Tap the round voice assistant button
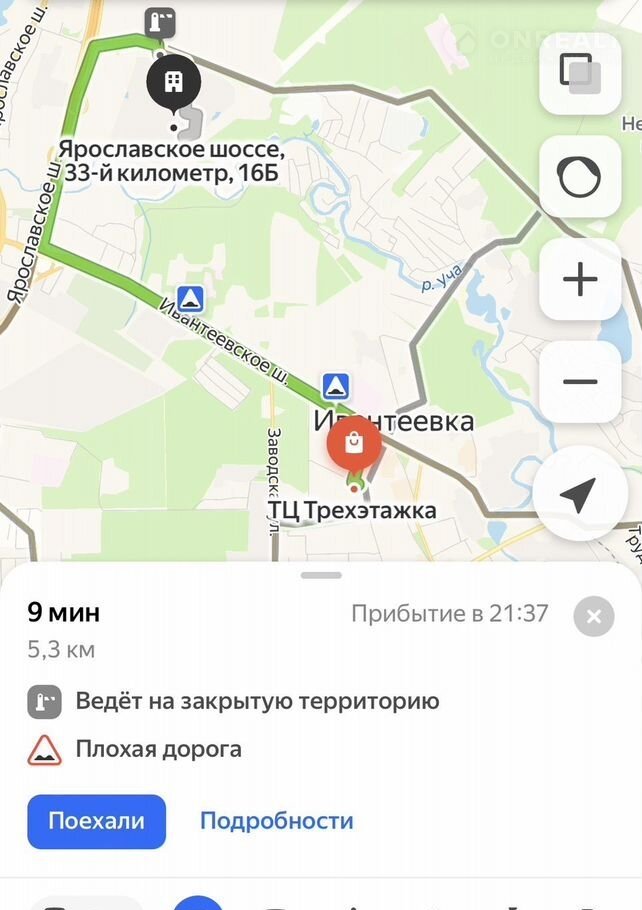The height and width of the screenshot is (910, 642). (580, 177)
